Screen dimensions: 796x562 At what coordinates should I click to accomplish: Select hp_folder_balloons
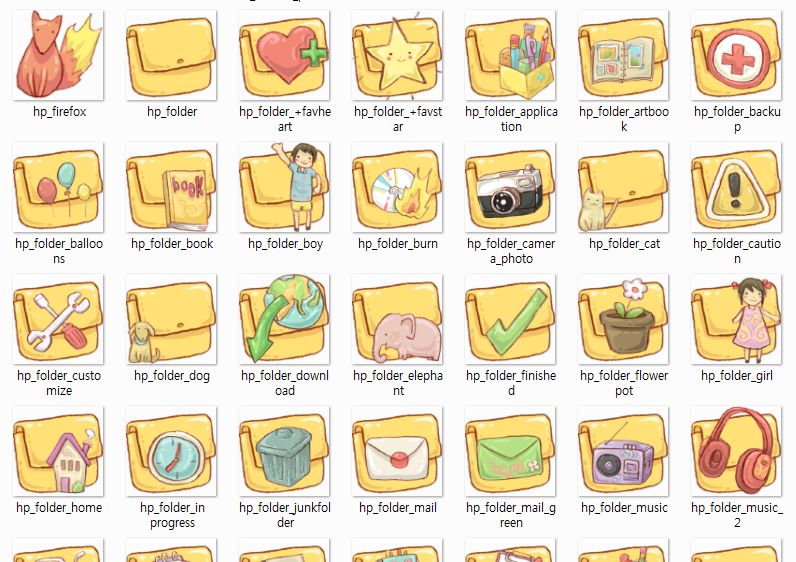(x=59, y=188)
